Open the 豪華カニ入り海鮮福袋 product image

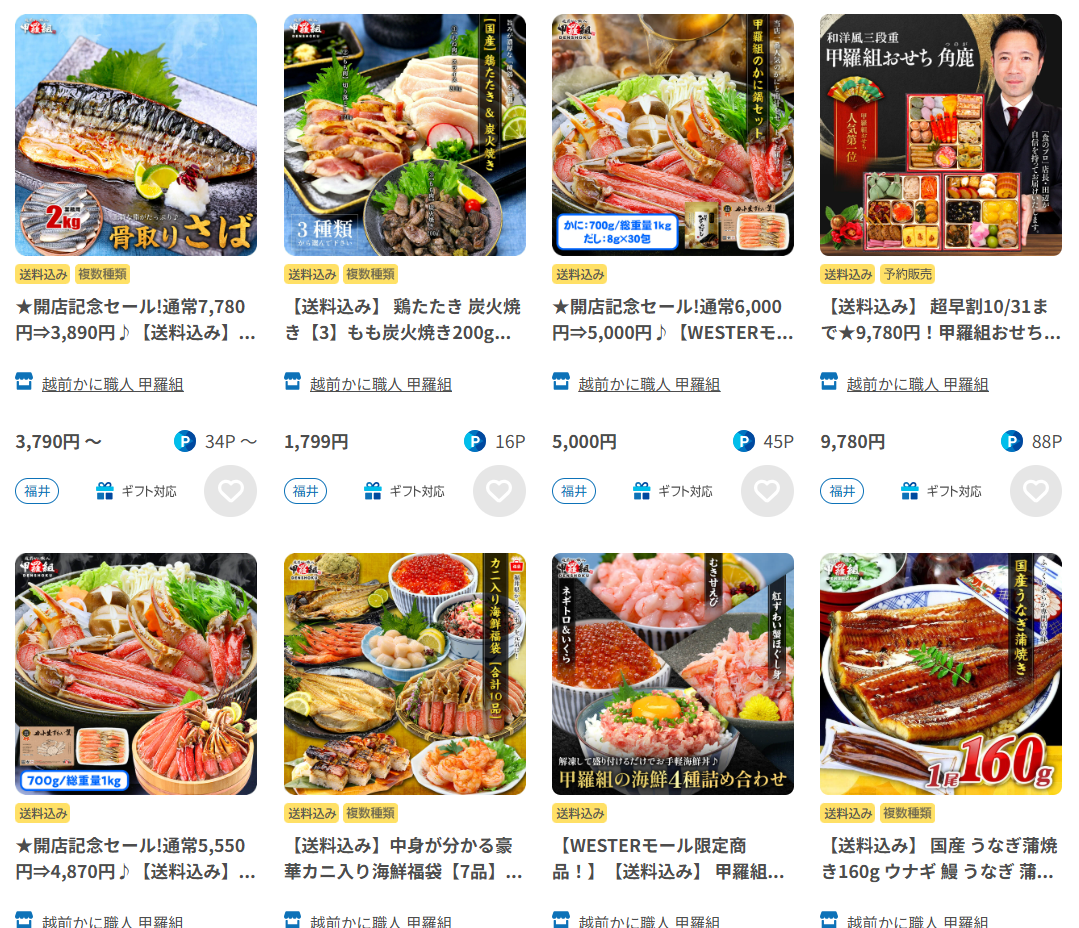pyautogui.click(x=404, y=674)
